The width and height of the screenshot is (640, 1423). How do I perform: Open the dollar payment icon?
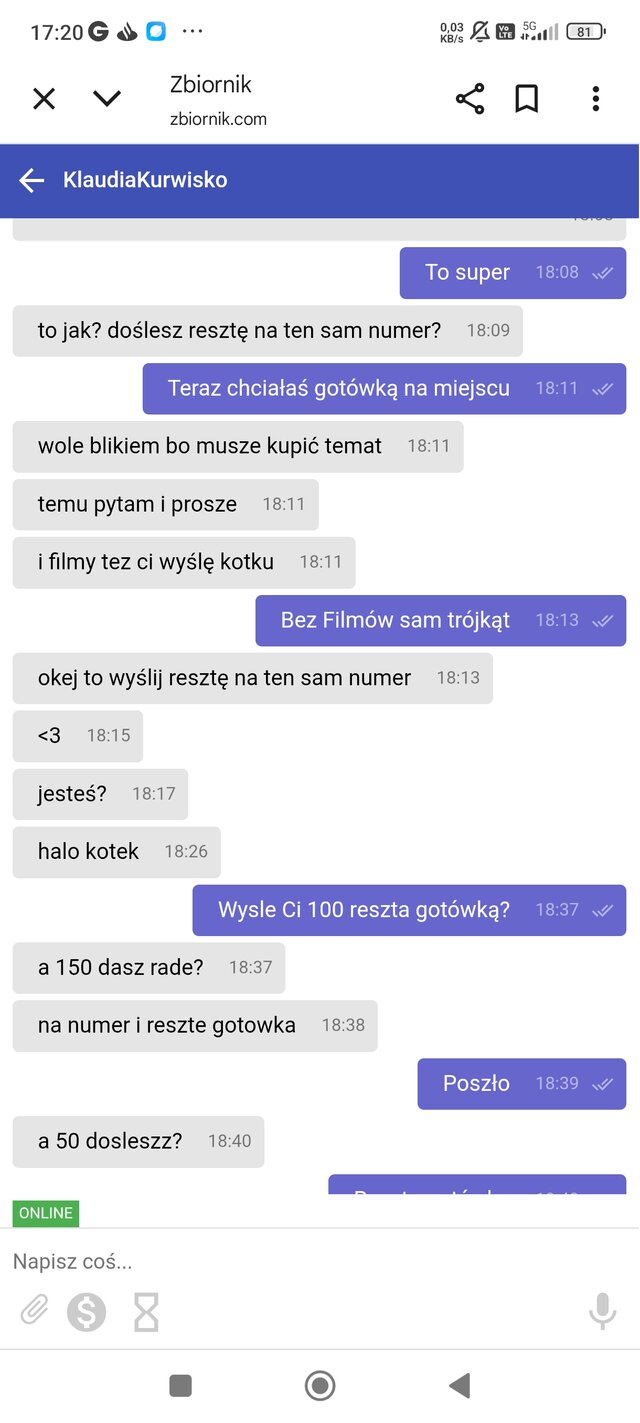(x=87, y=1311)
